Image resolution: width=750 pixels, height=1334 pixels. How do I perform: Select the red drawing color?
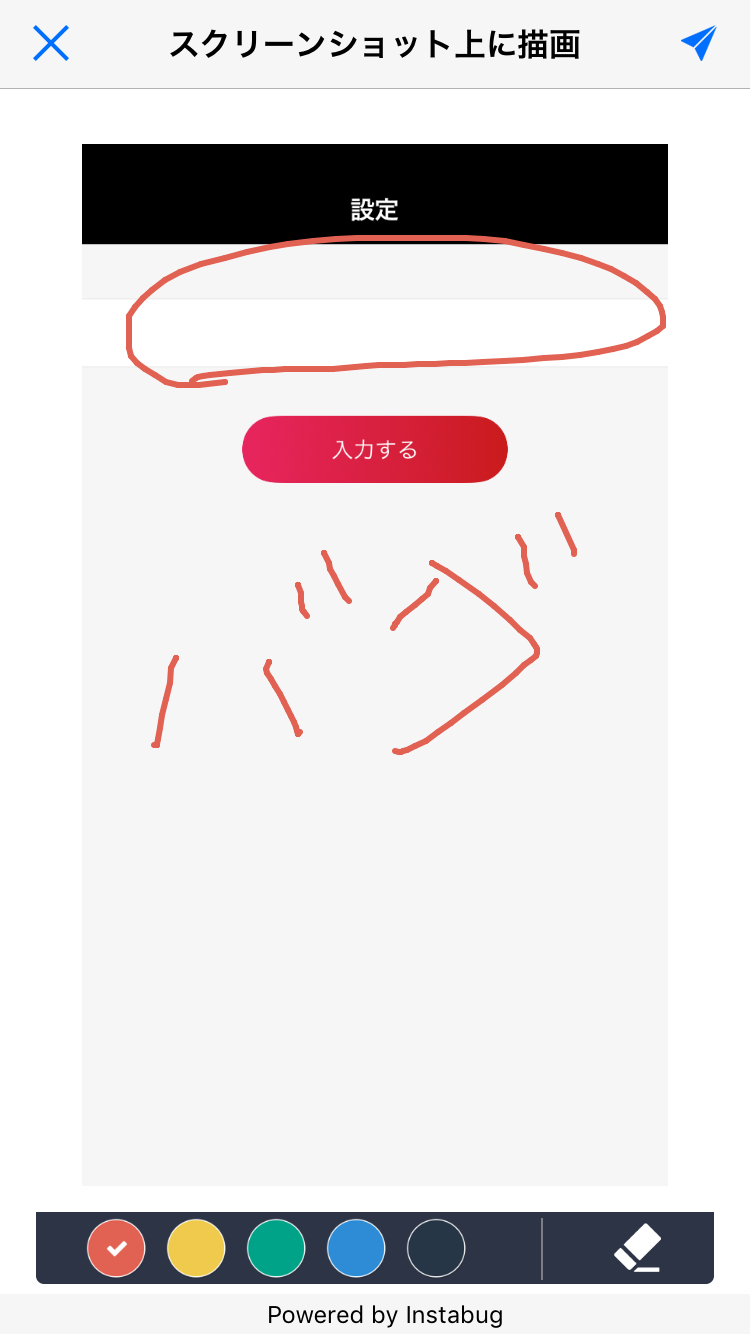pyautogui.click(x=116, y=1248)
